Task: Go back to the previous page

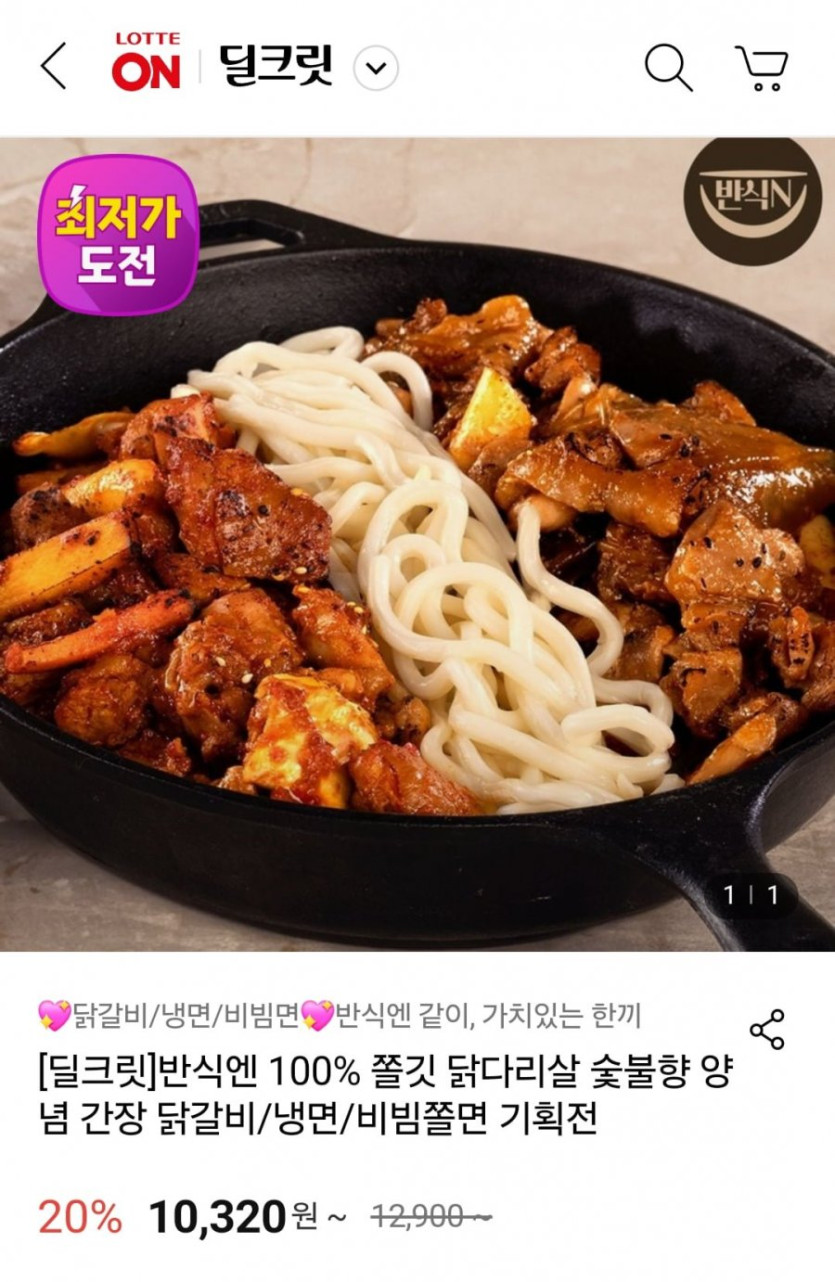Action: (54, 67)
